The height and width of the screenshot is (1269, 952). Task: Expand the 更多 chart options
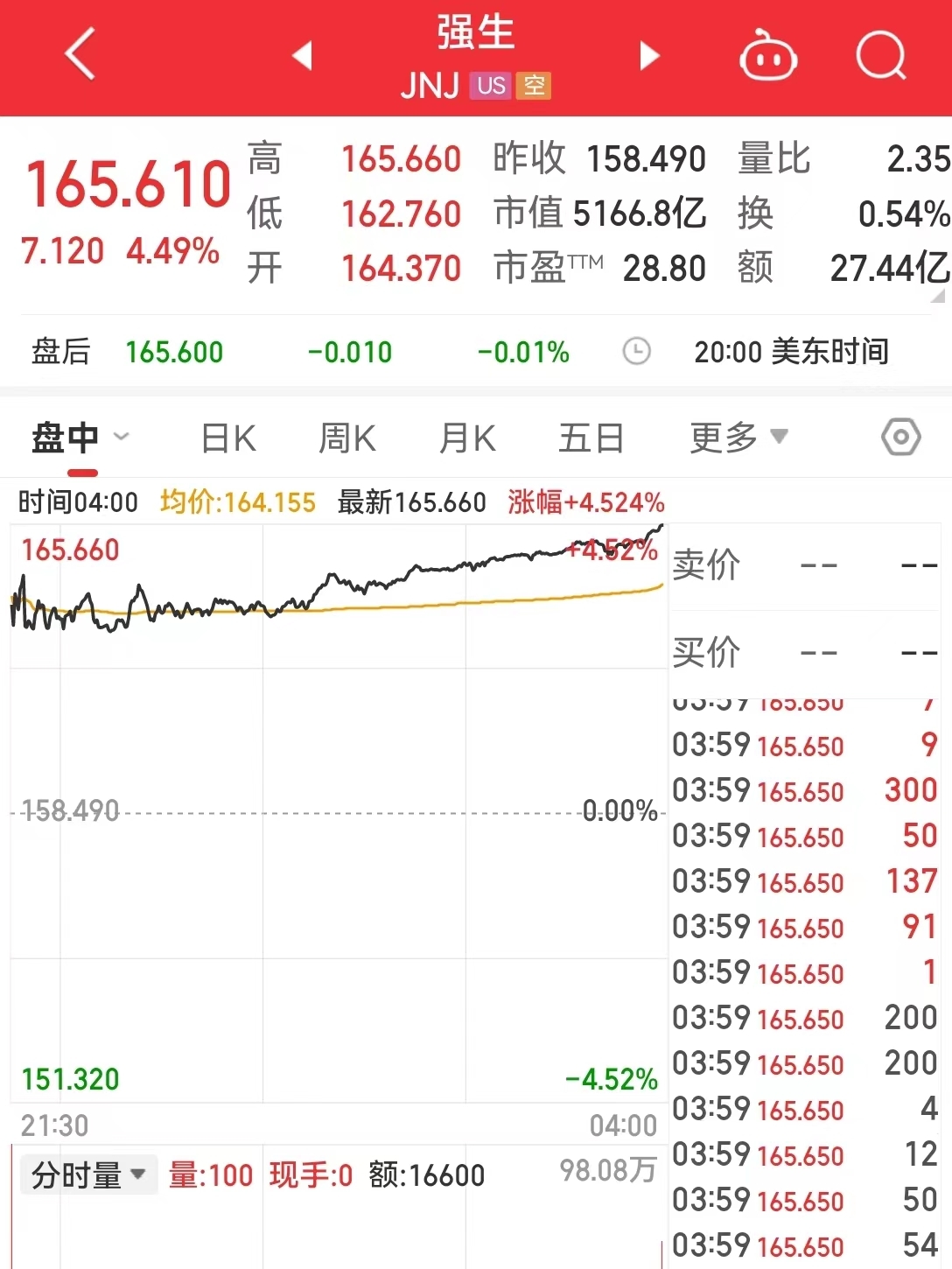tap(738, 437)
